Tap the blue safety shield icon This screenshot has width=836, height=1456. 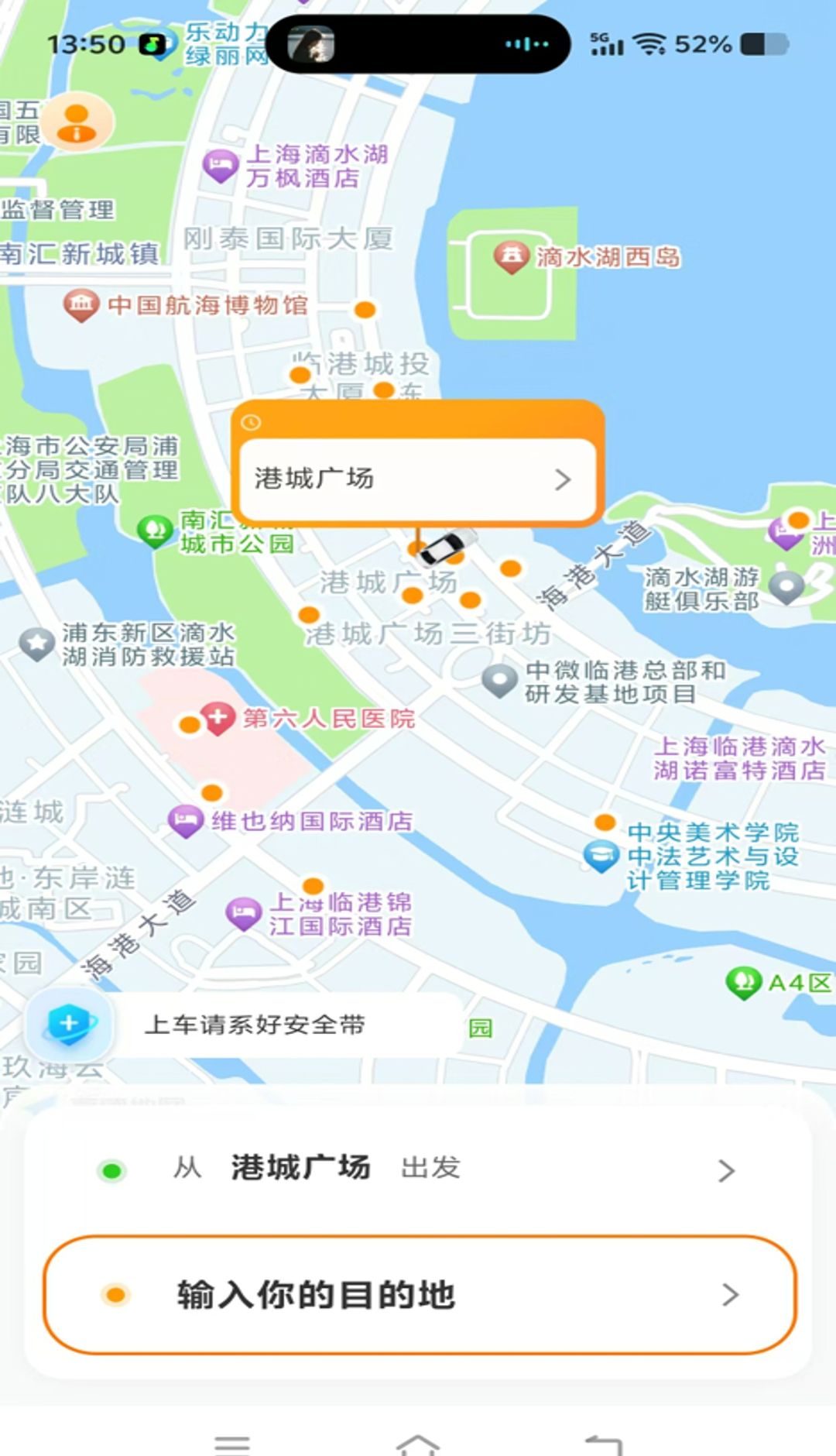pos(68,1024)
